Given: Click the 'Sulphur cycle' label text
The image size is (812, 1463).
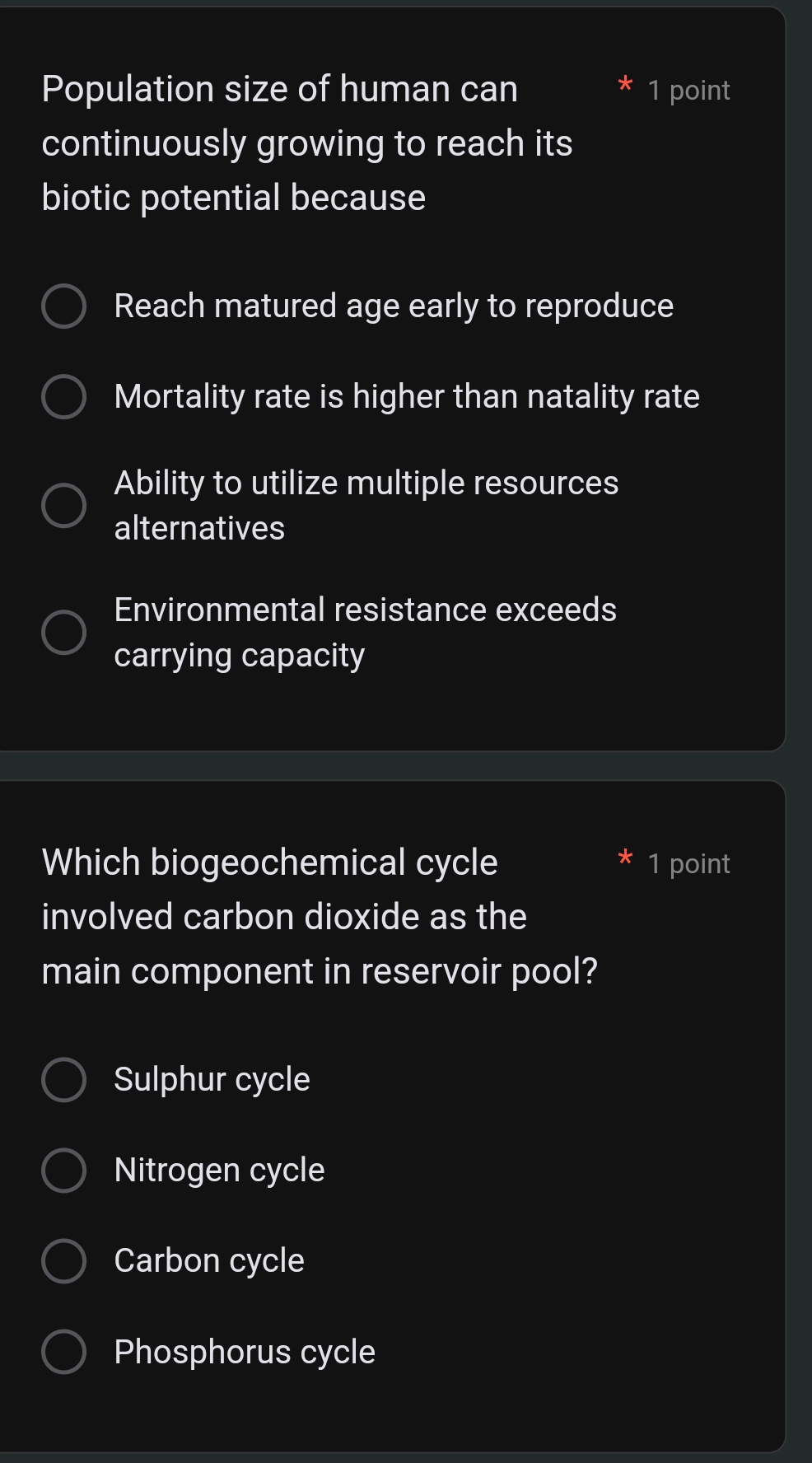Looking at the screenshot, I should (212, 1079).
